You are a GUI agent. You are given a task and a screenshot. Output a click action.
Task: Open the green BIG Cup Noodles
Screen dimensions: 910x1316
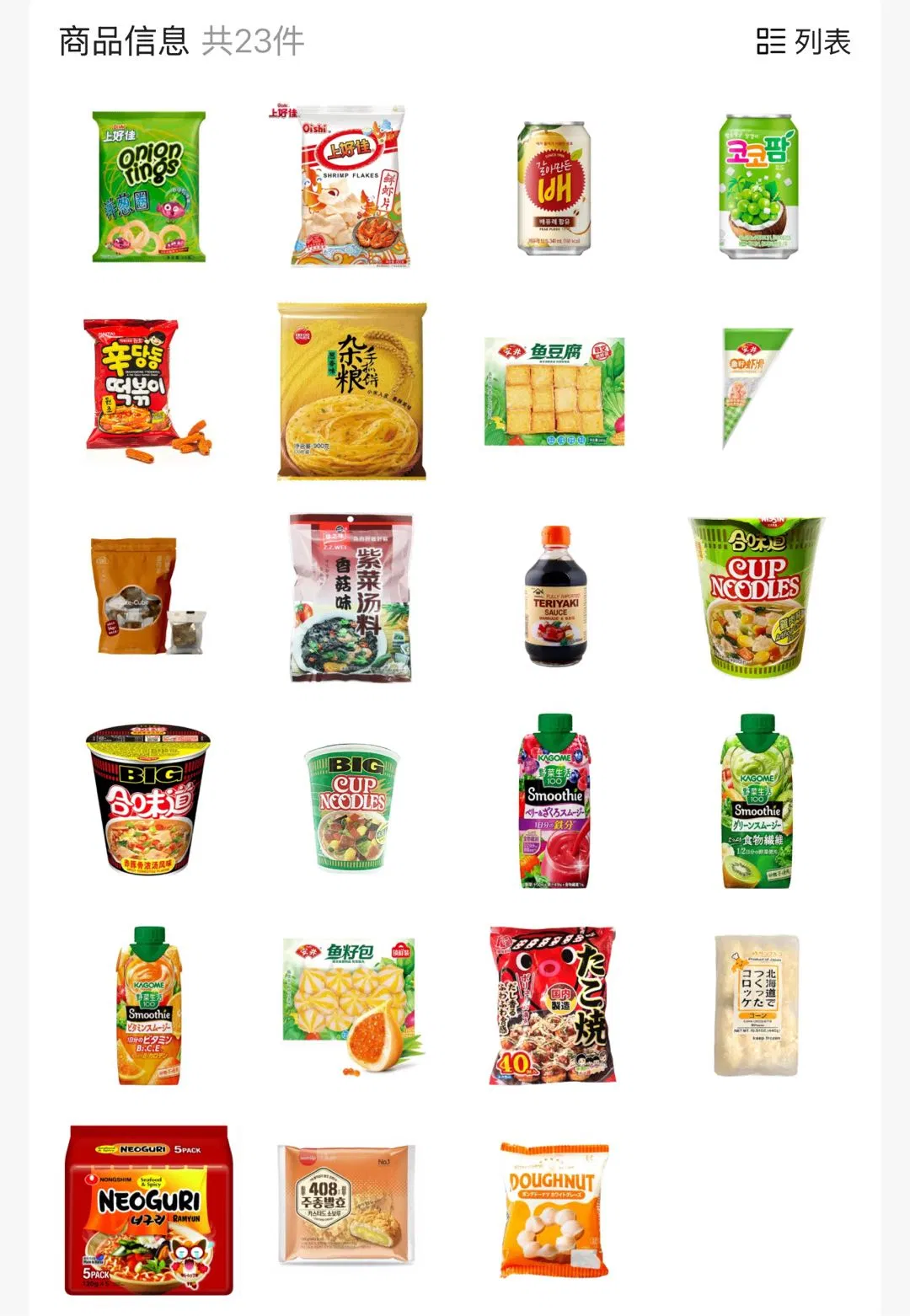click(351, 806)
